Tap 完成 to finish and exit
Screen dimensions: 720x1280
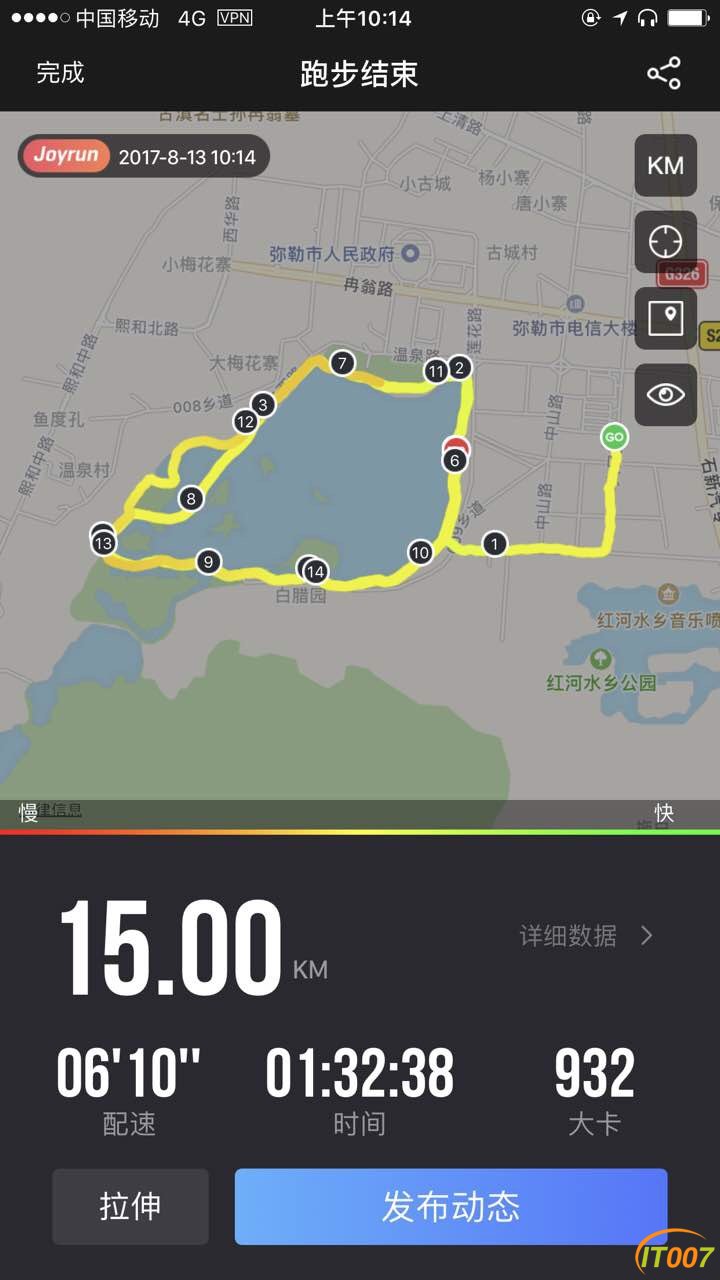click(60, 73)
